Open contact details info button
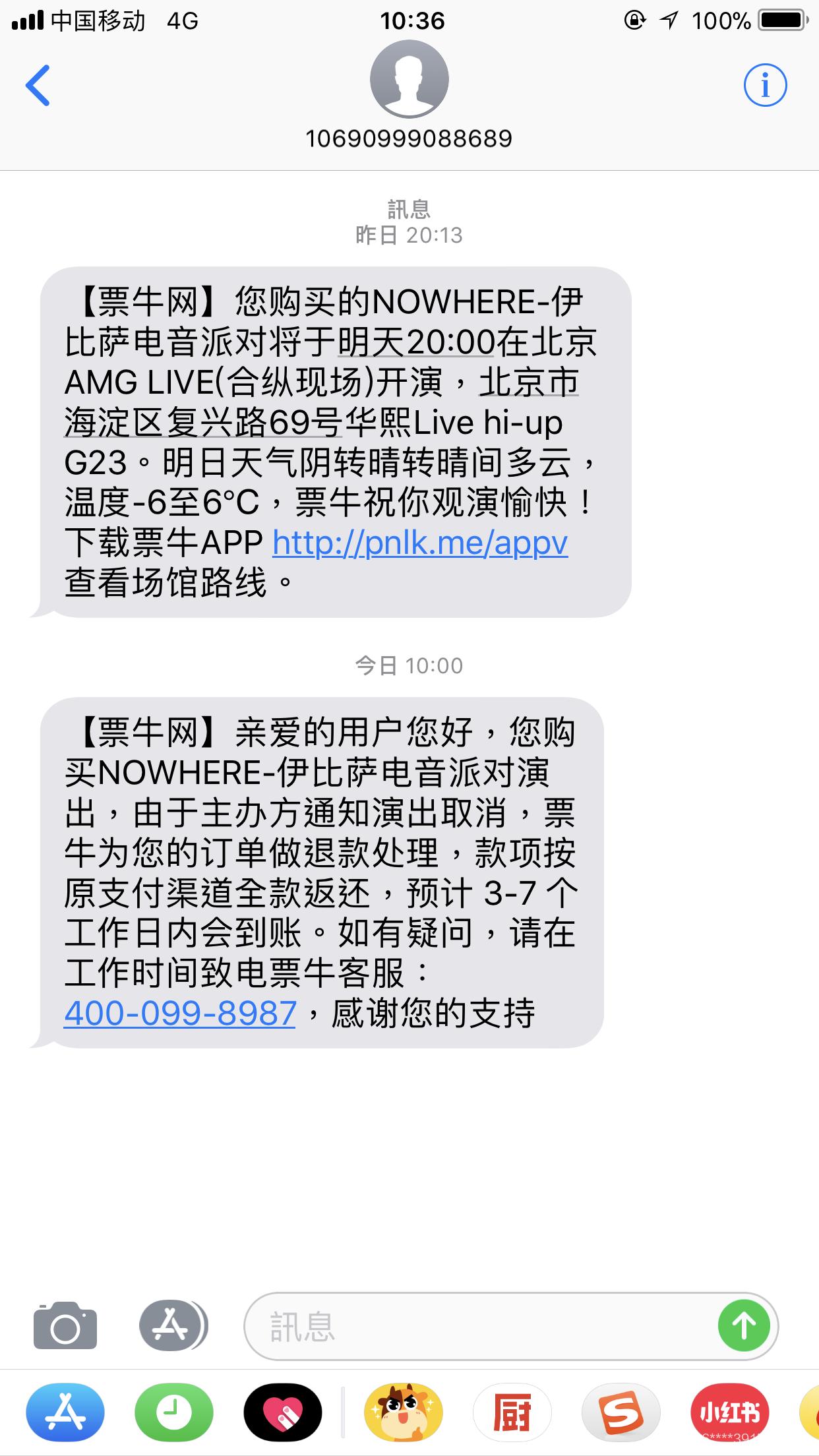The width and height of the screenshot is (819, 1456). pos(765,86)
